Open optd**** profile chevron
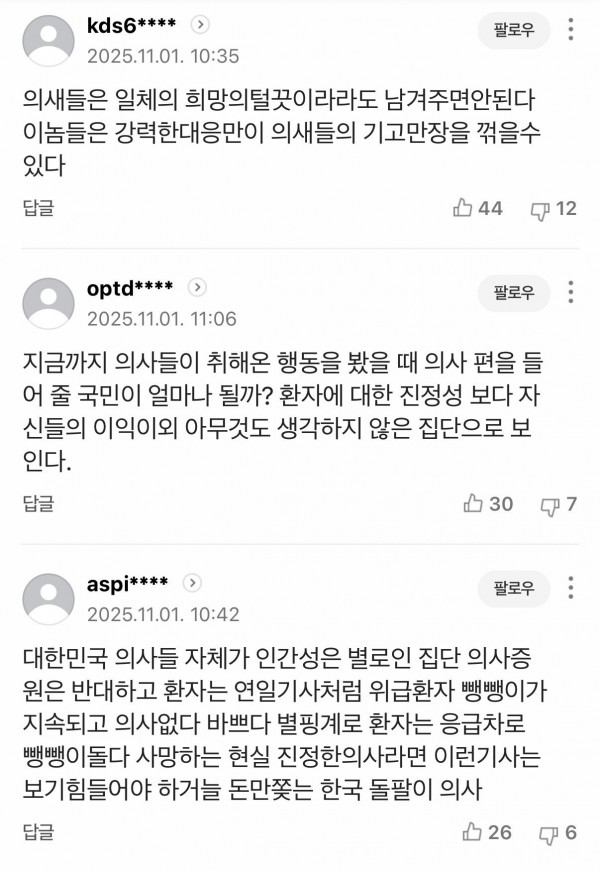This screenshot has height=871, width=600. click(x=197, y=288)
